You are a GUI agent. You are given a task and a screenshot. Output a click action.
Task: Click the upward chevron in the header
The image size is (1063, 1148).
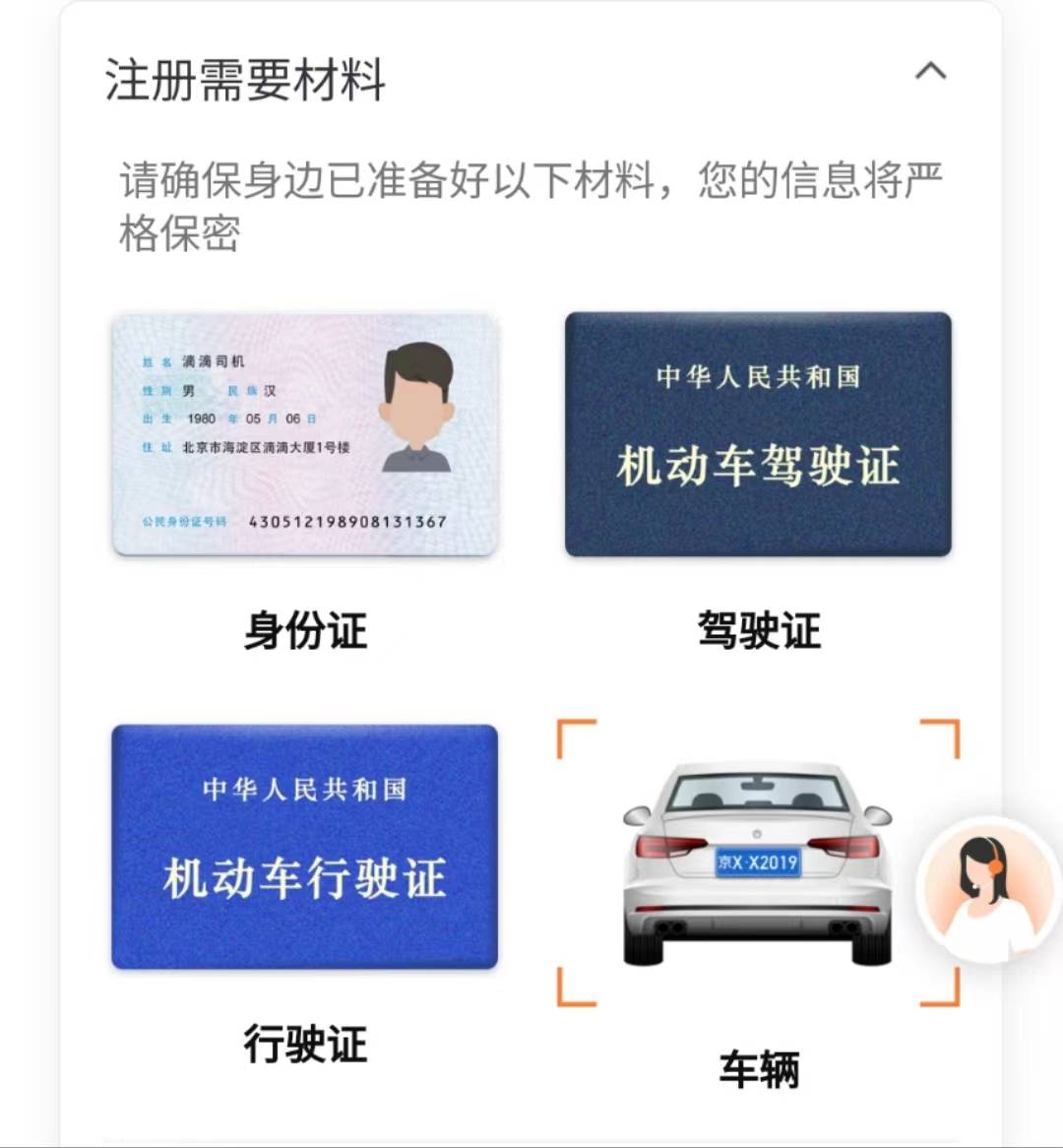tap(929, 71)
